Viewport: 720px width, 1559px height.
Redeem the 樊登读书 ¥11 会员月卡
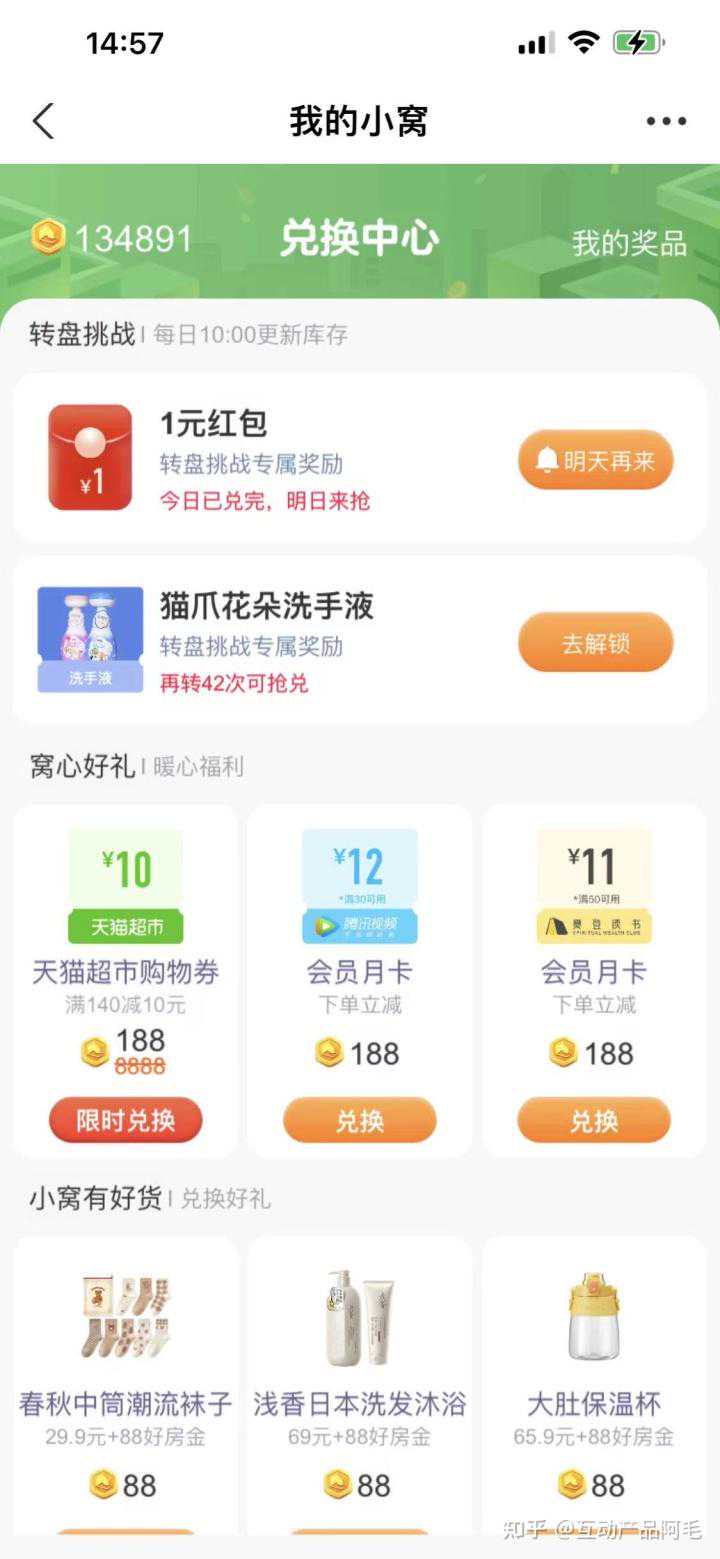(594, 1120)
